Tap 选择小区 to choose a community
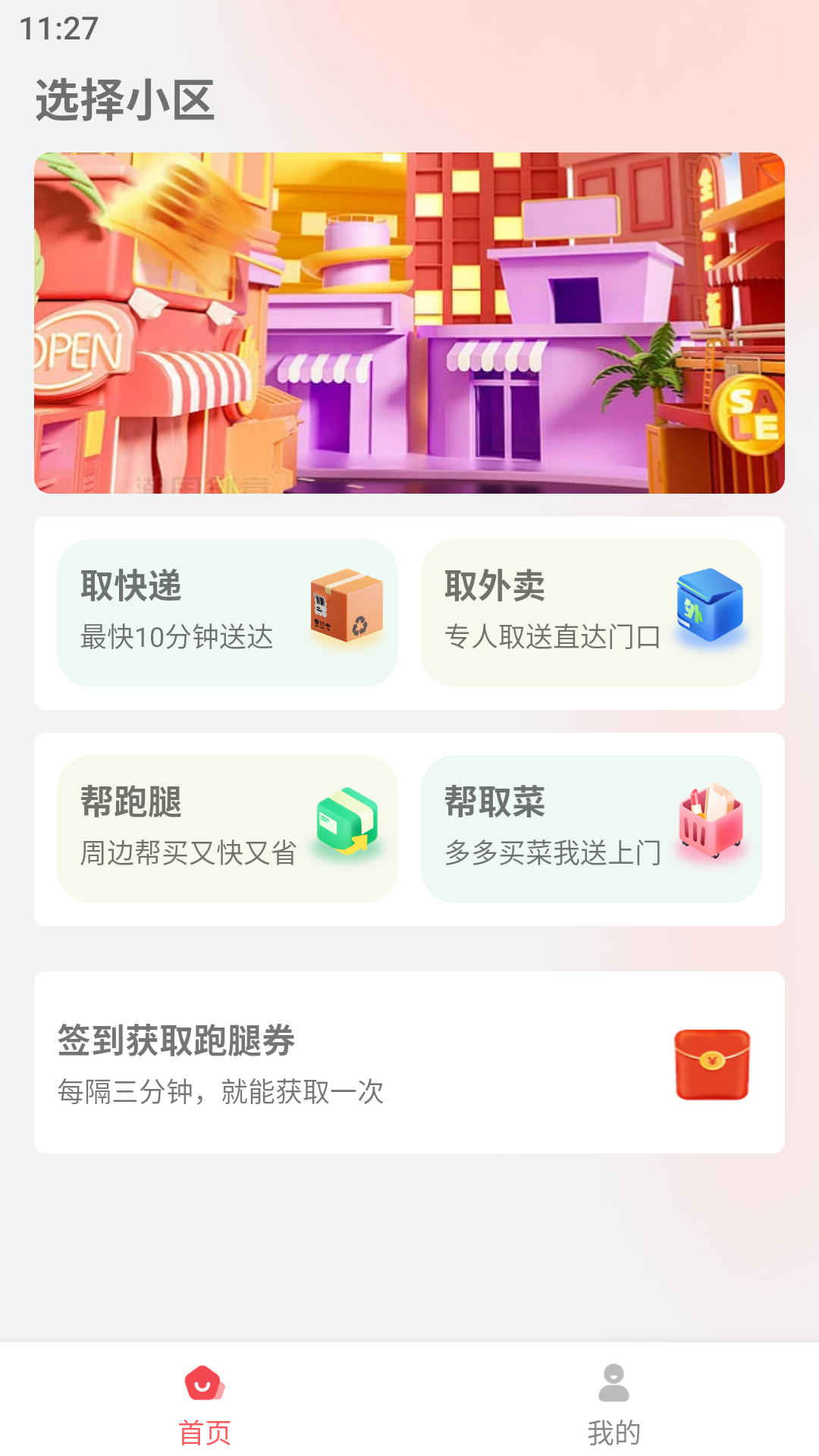Viewport: 819px width, 1456px height. pyautogui.click(x=125, y=100)
